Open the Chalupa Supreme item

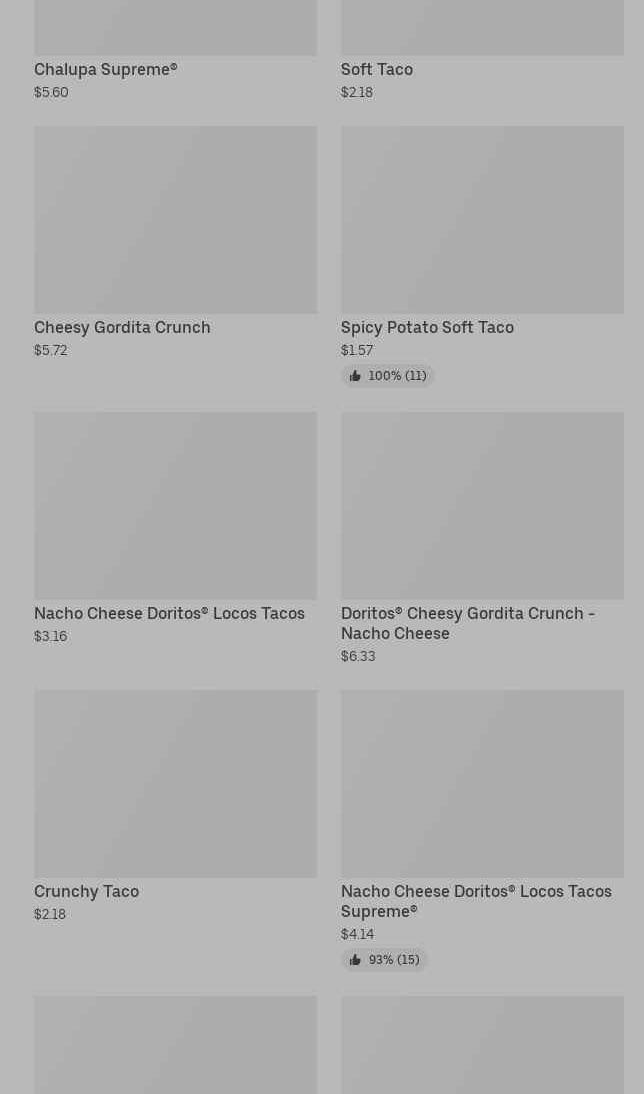click(106, 69)
